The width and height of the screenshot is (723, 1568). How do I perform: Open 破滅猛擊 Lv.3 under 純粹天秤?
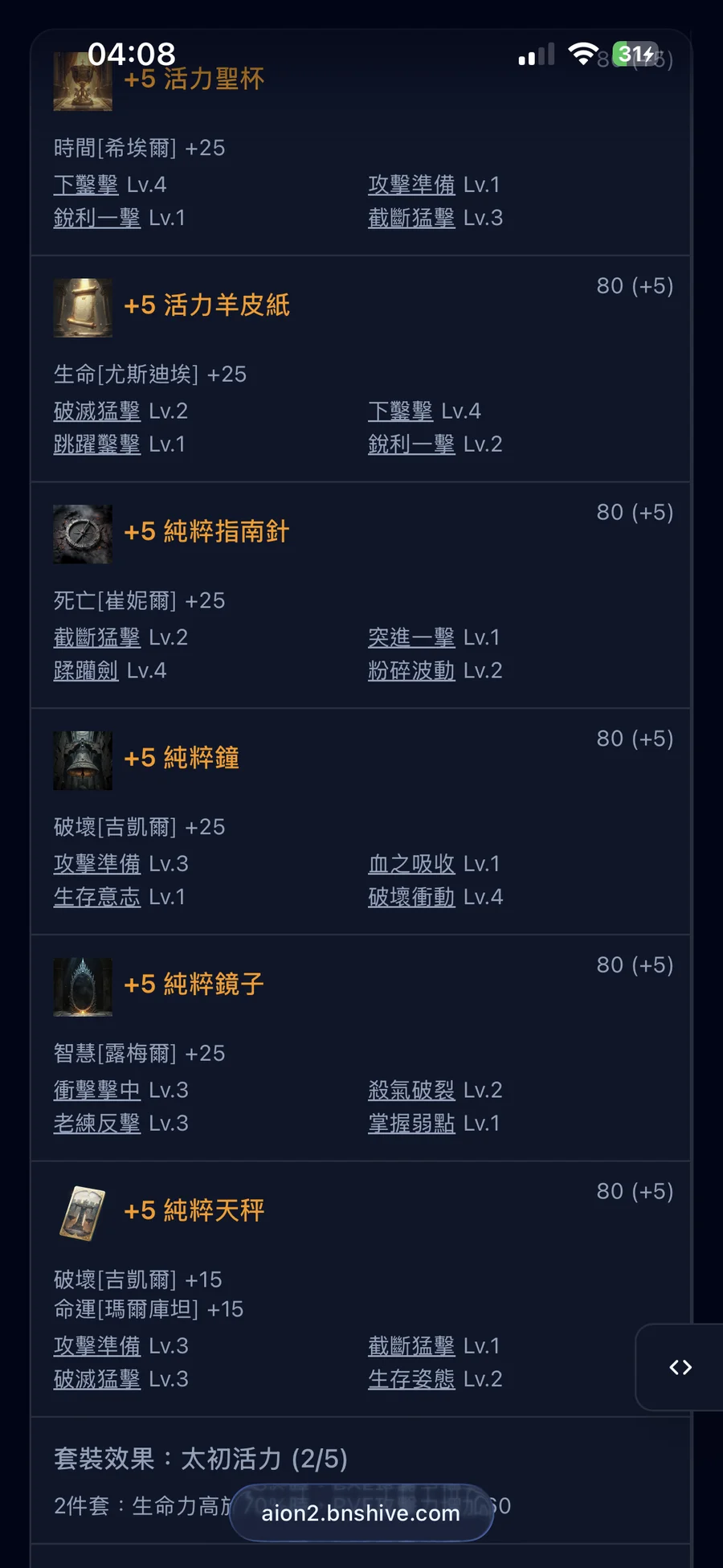click(x=96, y=1379)
